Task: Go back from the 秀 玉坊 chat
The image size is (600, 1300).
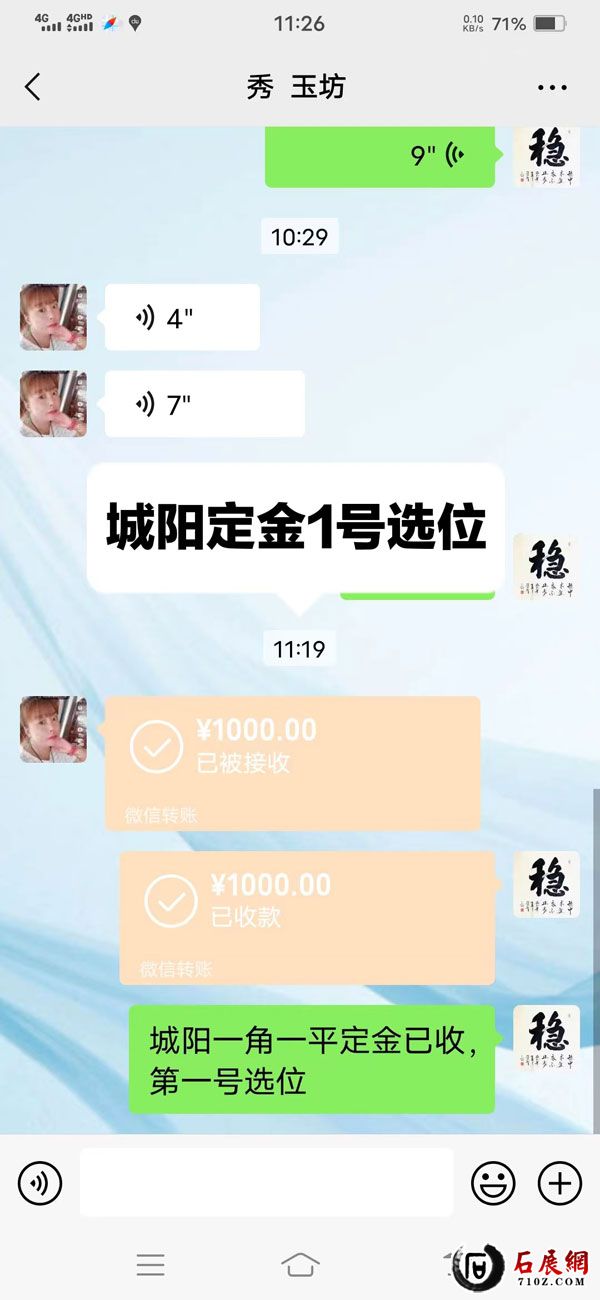Action: pyautogui.click(x=33, y=87)
